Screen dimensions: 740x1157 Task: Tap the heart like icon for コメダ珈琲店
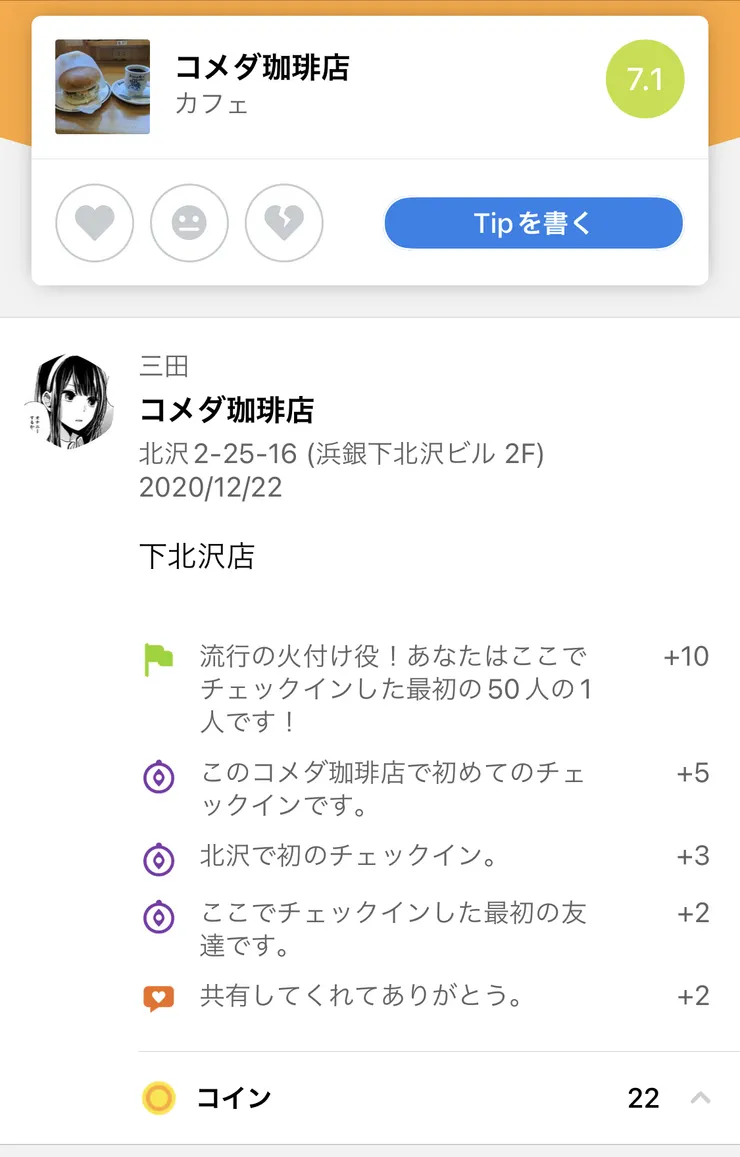tap(94, 223)
